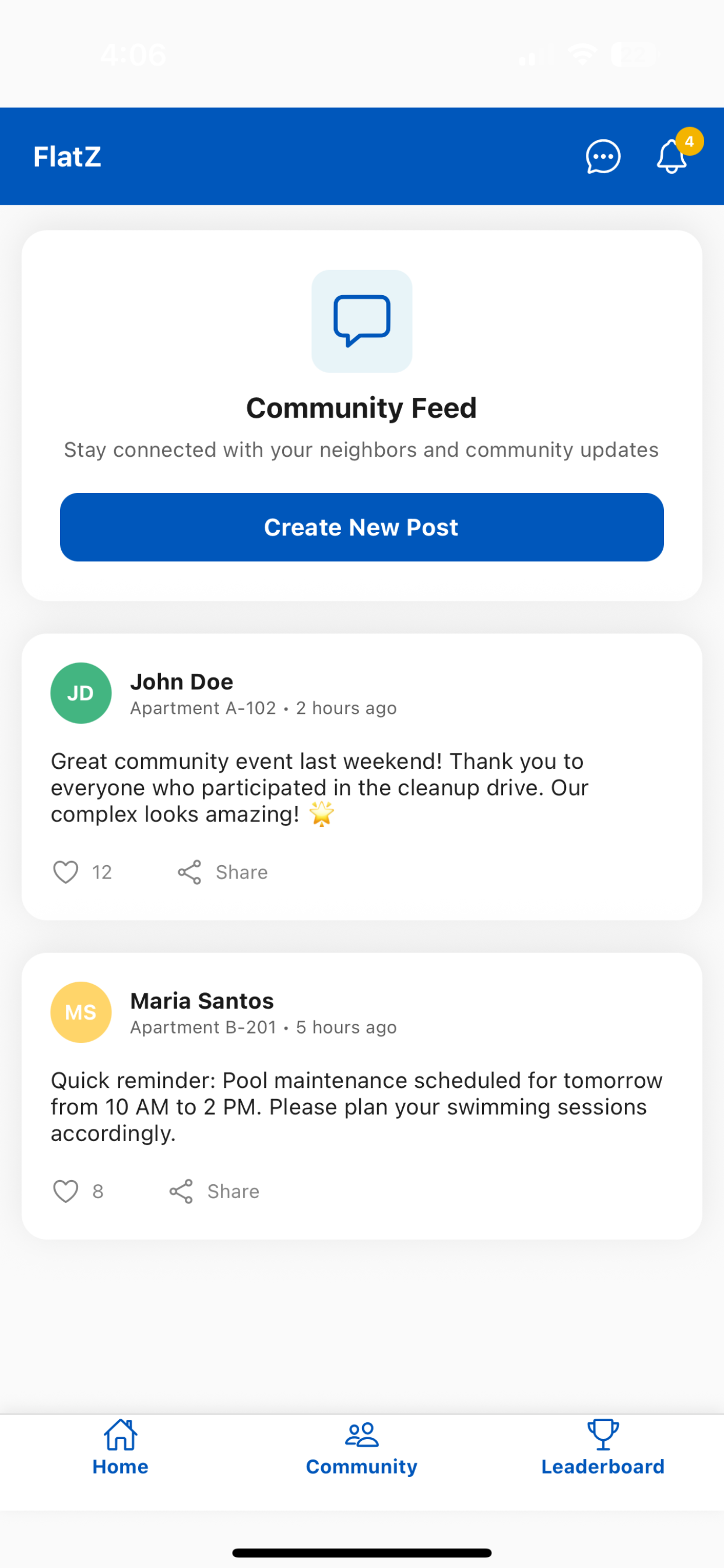Tap the Share icon on John Doe's post
Image resolution: width=724 pixels, height=1568 pixels.
tap(189, 871)
